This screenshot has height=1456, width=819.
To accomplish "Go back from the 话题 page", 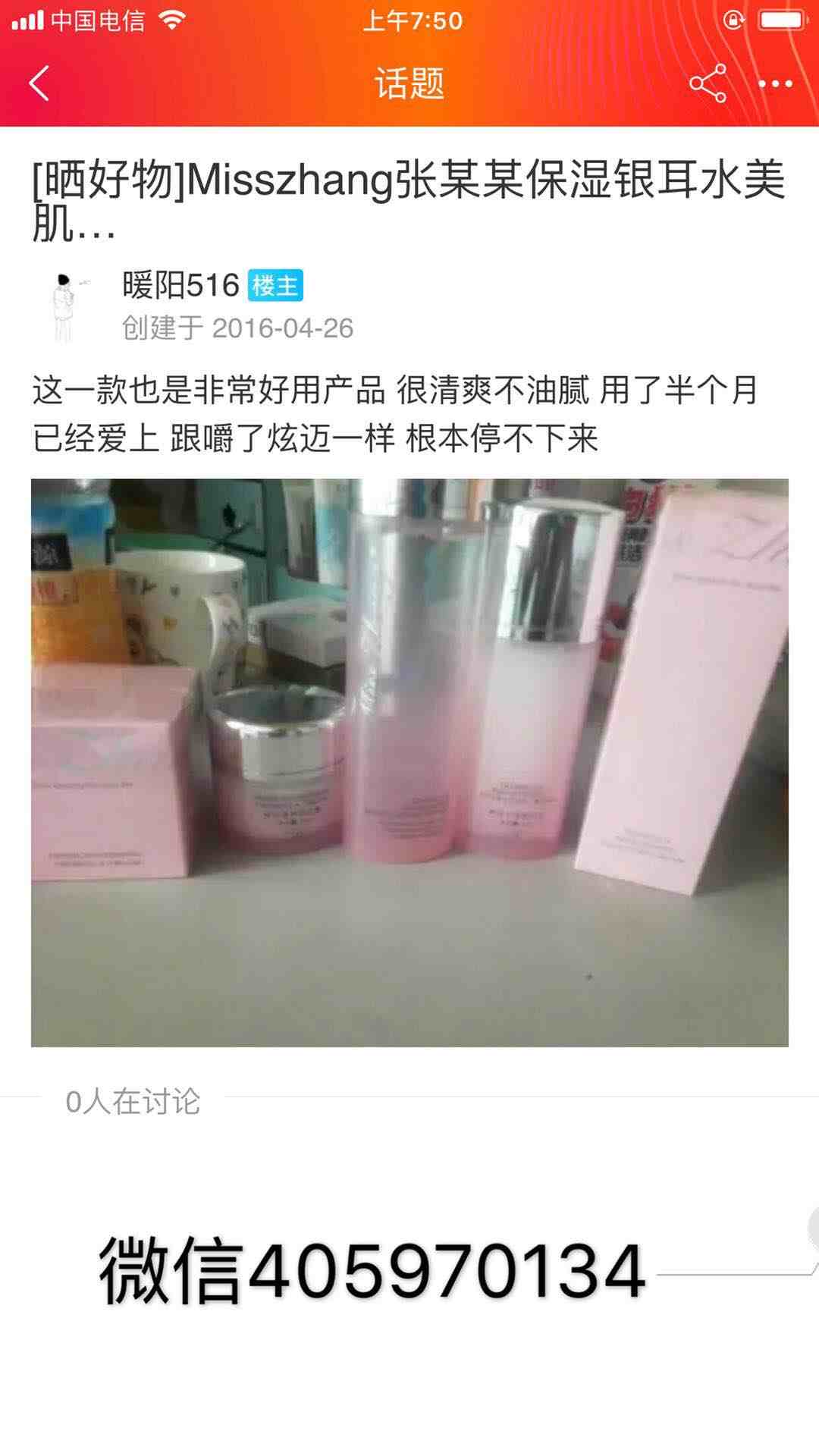I will [x=39, y=83].
